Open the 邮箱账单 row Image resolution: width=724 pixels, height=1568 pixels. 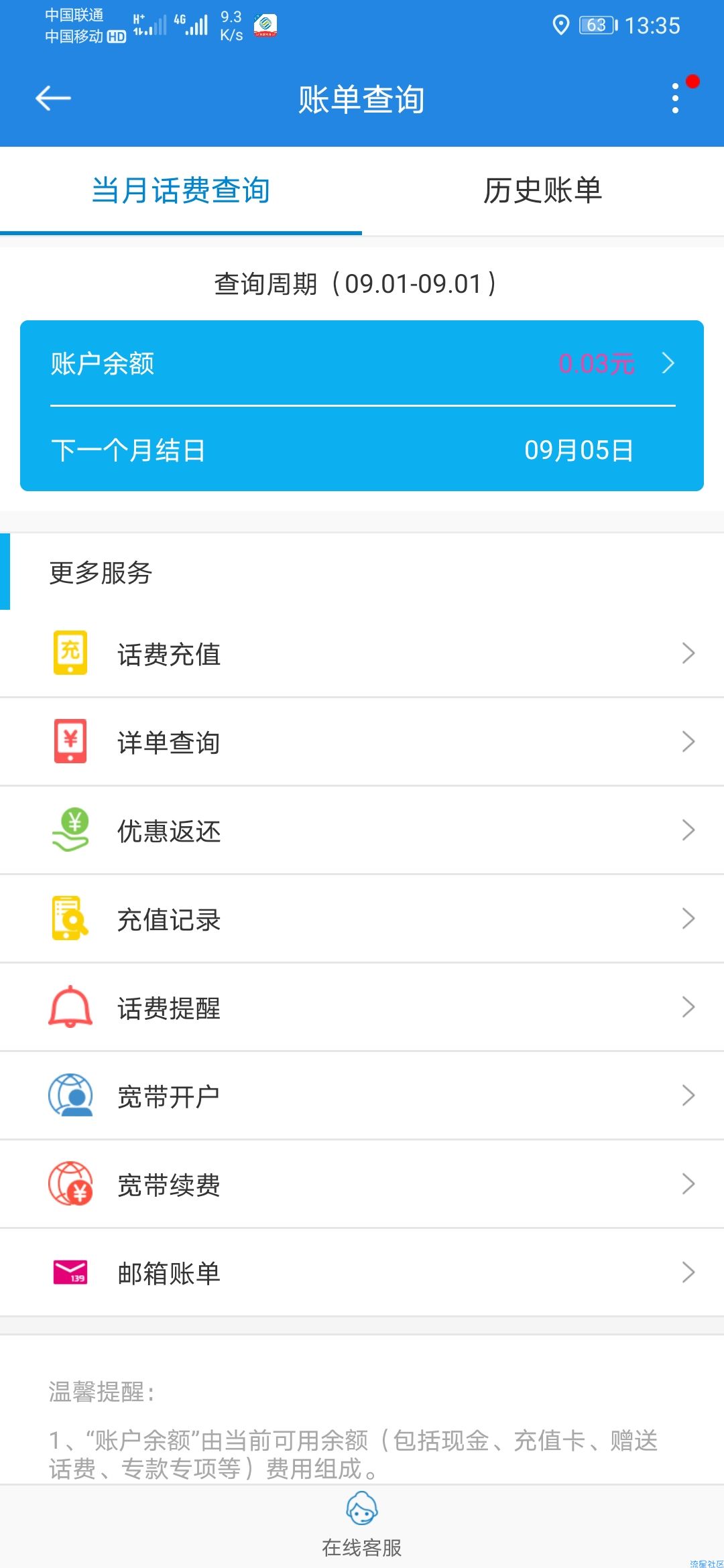(x=362, y=1272)
